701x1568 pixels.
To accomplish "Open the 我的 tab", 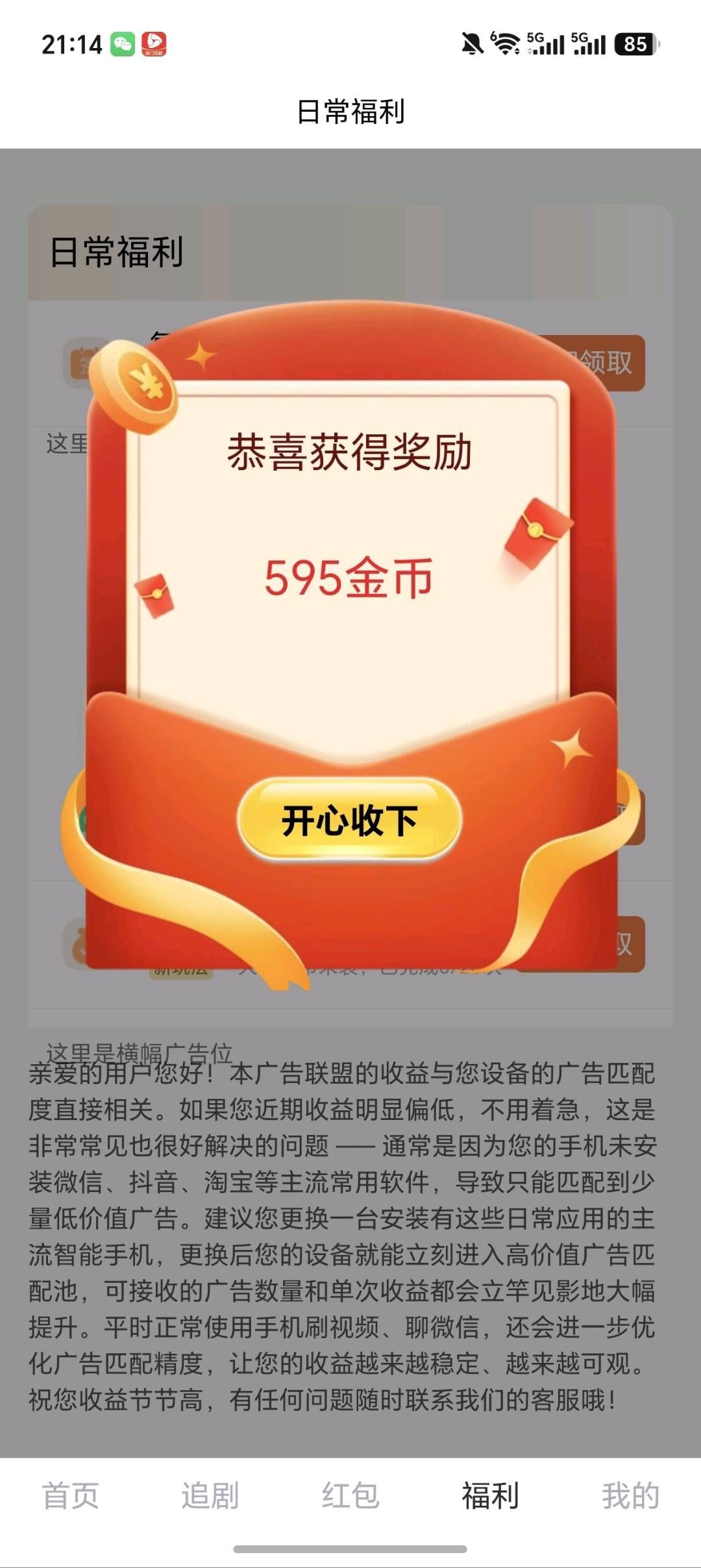I will tap(630, 1496).
